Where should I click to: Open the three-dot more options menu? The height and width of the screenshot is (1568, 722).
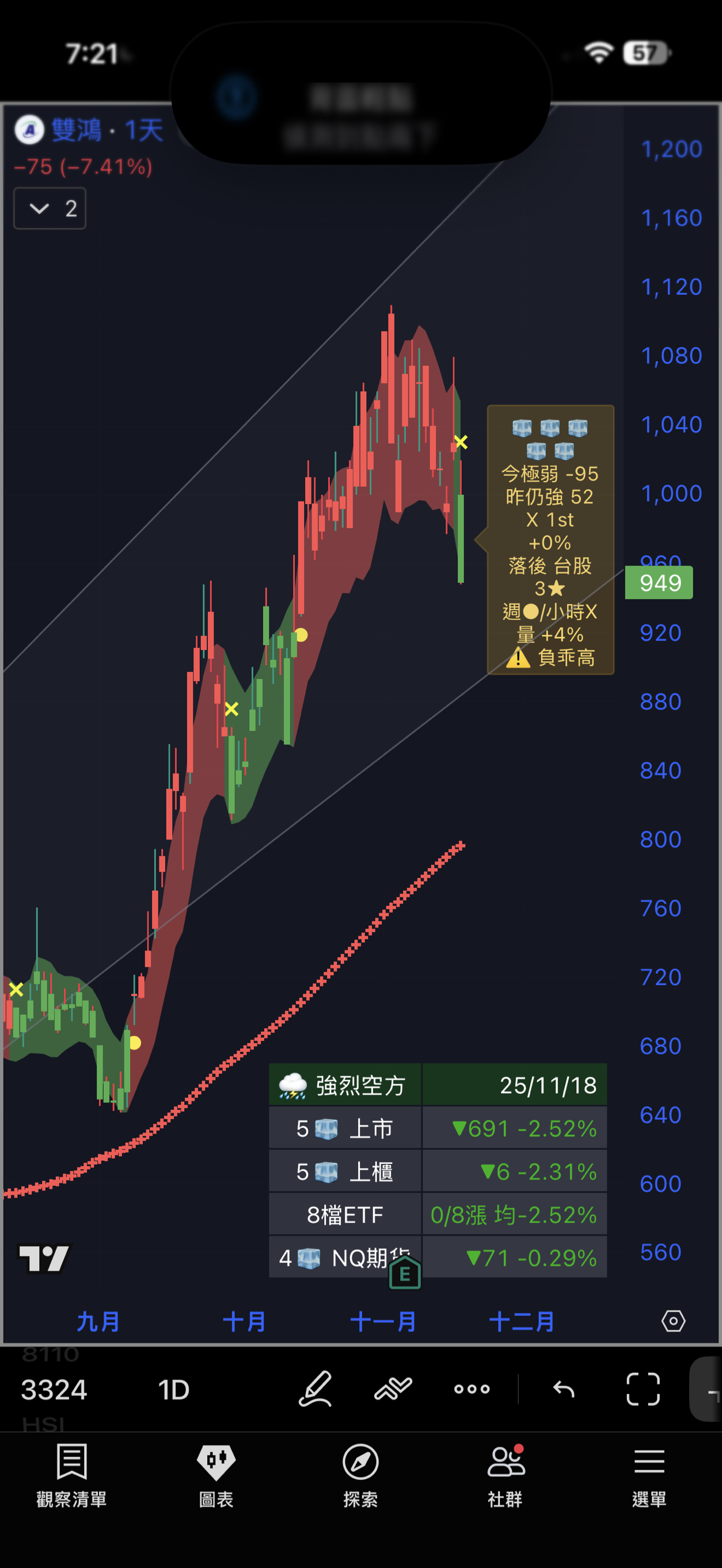pos(472,1388)
